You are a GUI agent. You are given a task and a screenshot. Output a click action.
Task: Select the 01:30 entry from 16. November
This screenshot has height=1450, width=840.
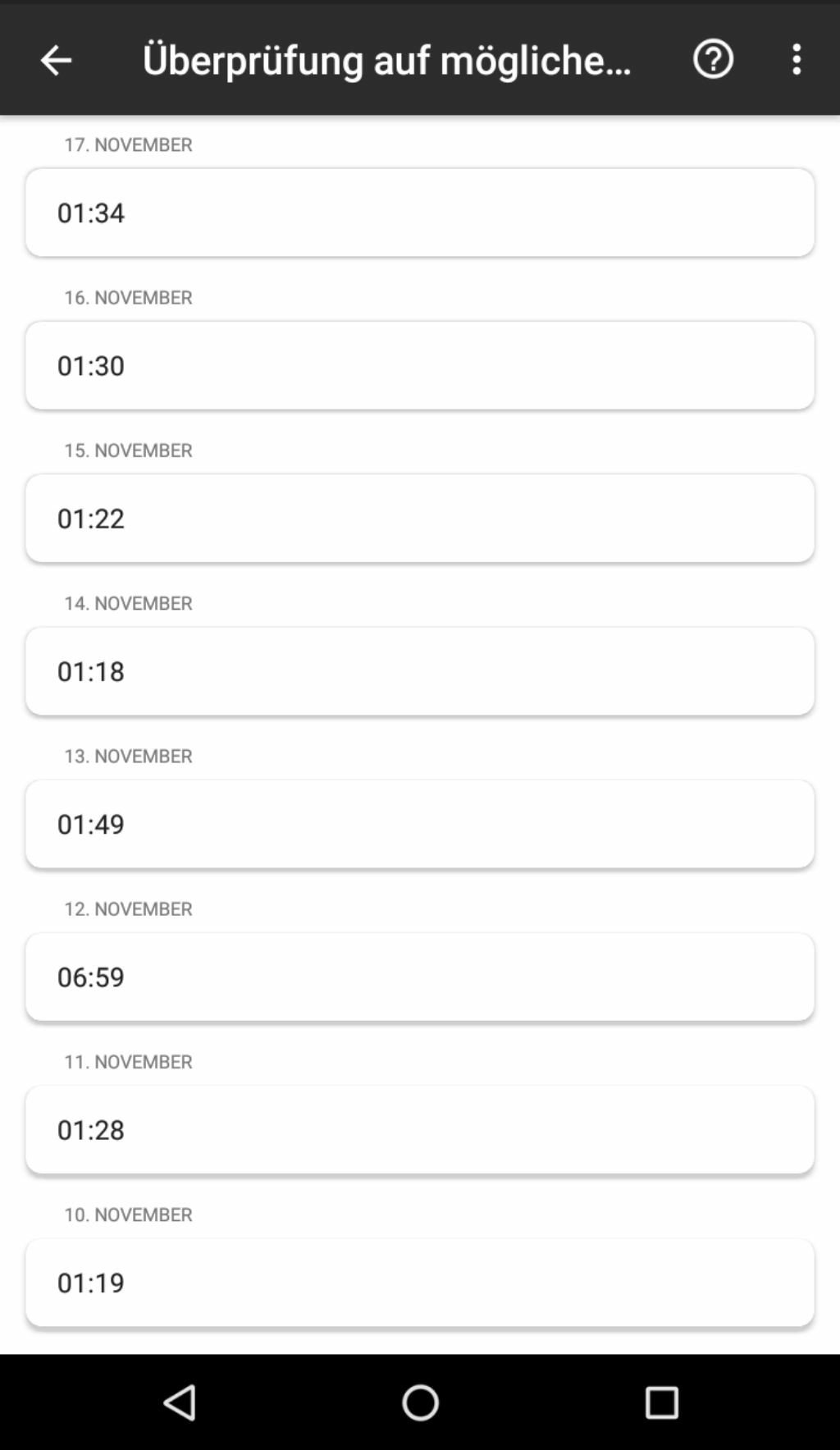[419, 365]
